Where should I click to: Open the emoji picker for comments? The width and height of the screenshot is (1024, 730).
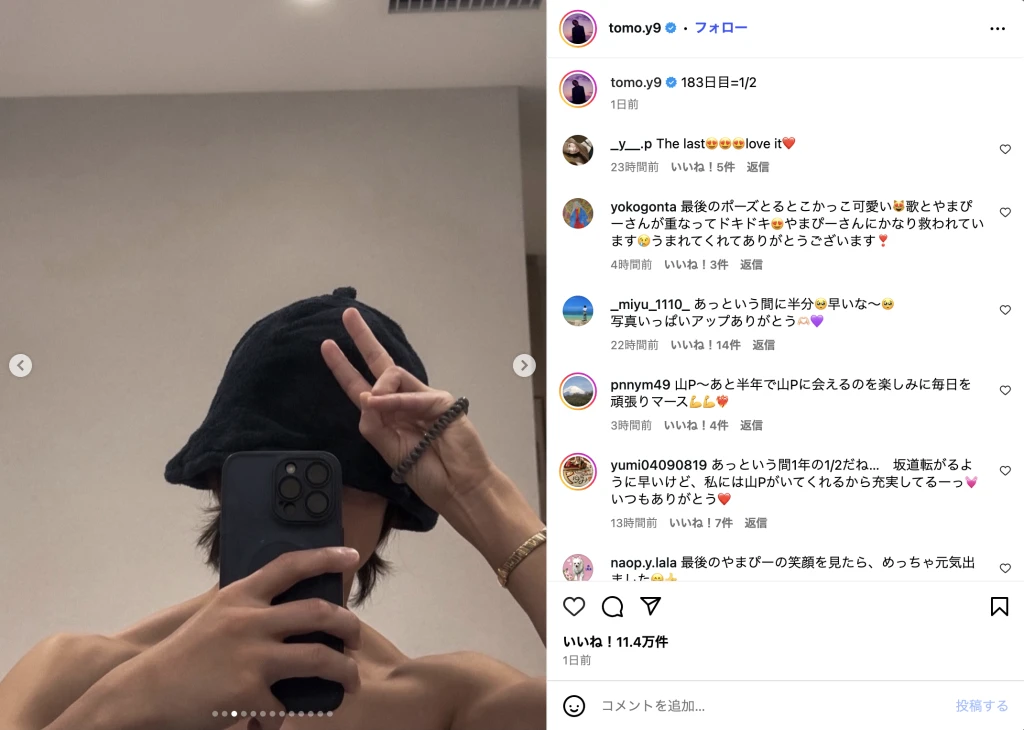click(x=574, y=706)
